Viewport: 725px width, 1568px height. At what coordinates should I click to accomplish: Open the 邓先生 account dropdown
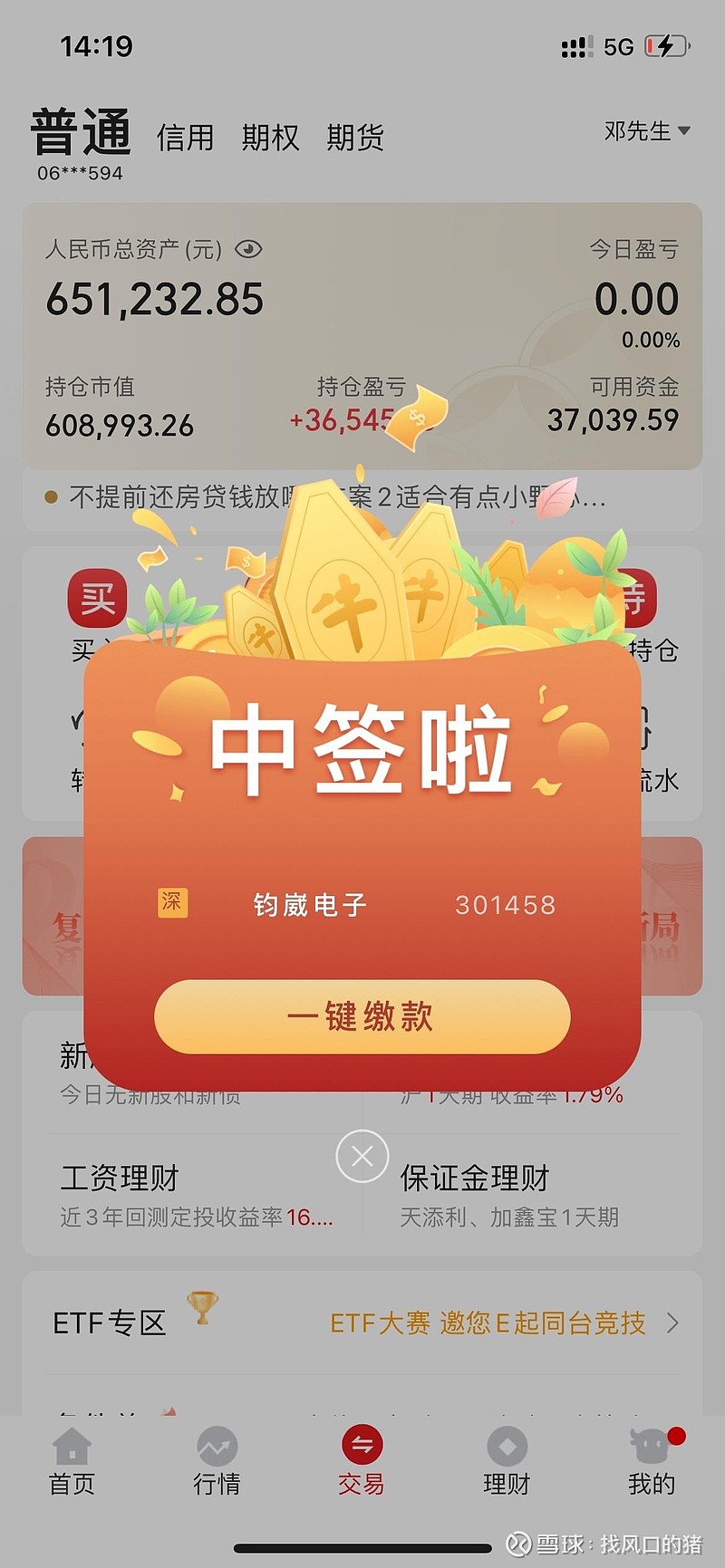click(x=647, y=131)
